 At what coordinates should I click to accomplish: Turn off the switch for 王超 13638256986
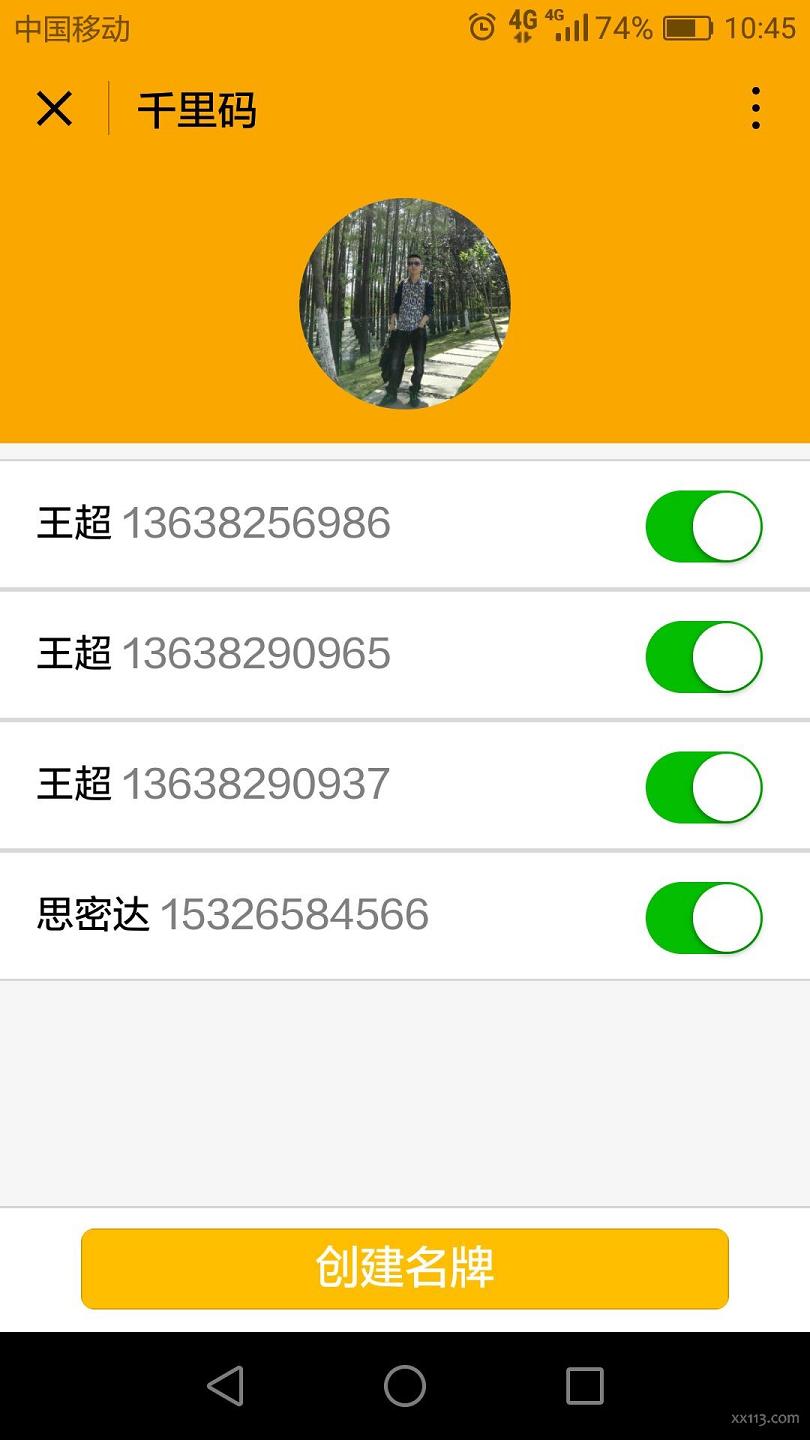click(704, 526)
